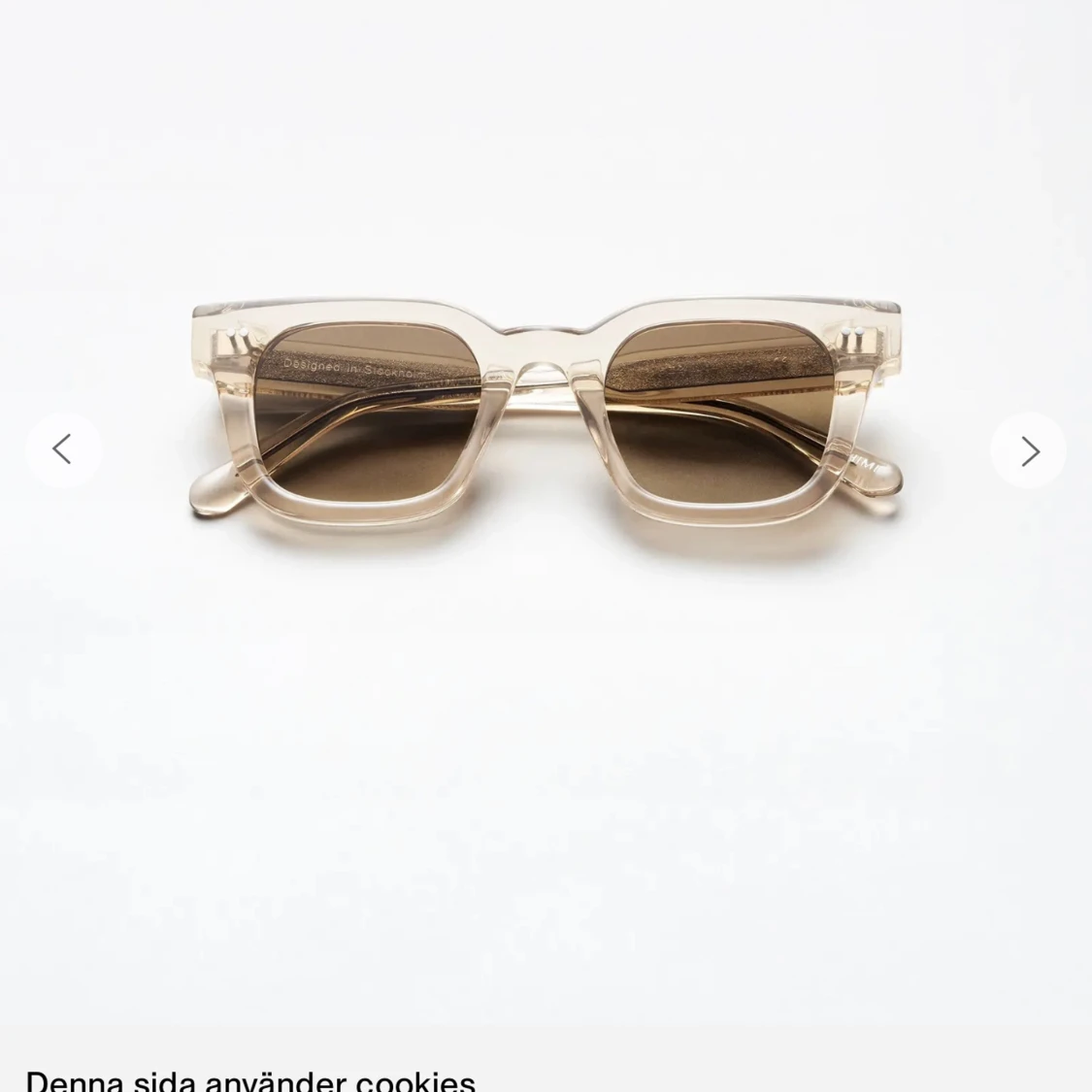Open the sunglasses product image
Viewport: 1092px width, 1092px height.
pos(546,417)
